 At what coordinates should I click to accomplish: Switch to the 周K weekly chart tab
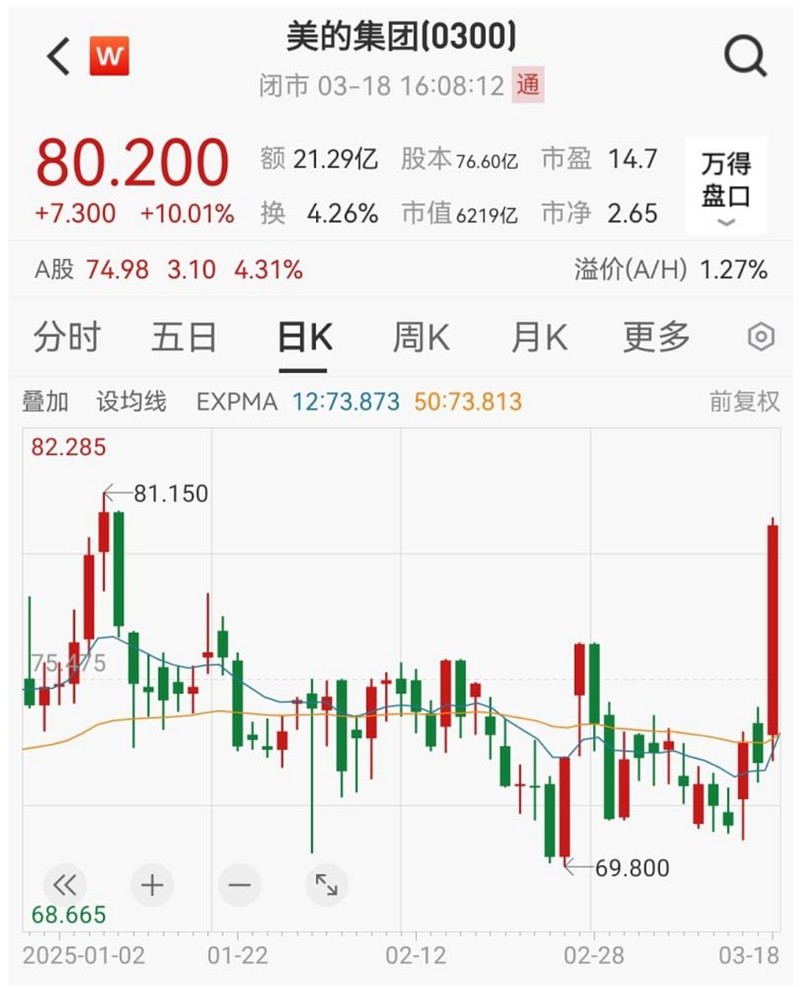pos(420,339)
